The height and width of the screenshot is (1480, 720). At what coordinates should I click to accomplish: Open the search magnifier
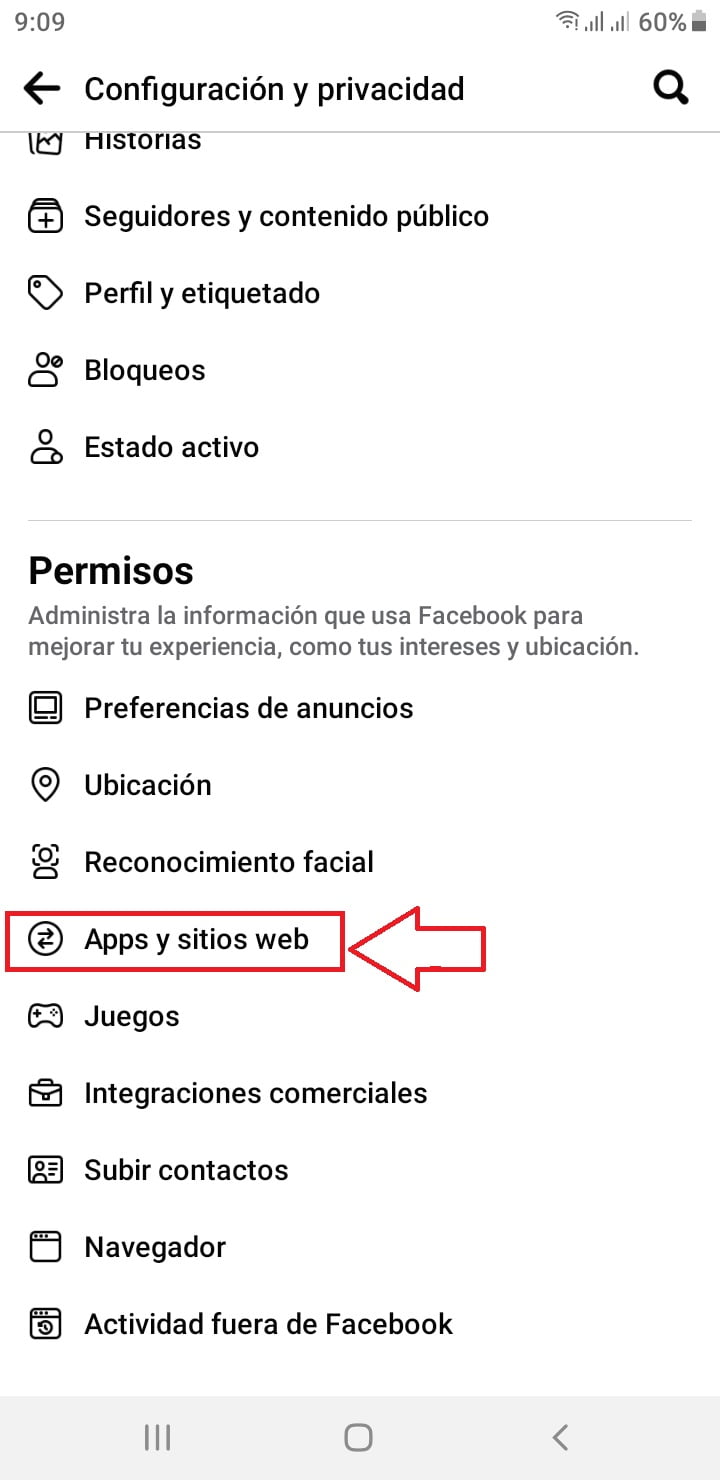coord(671,88)
